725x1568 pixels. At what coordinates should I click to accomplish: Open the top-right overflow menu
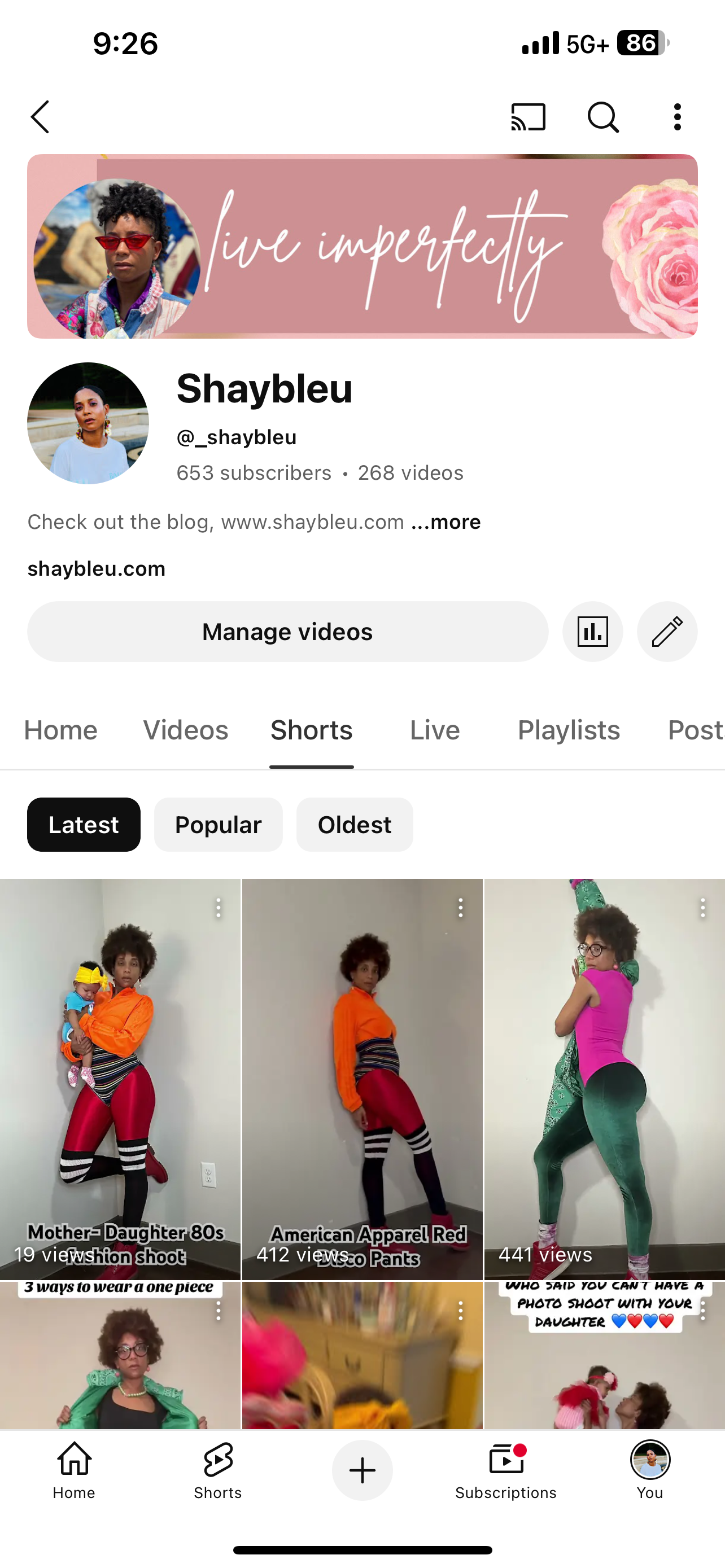pyautogui.click(x=677, y=117)
